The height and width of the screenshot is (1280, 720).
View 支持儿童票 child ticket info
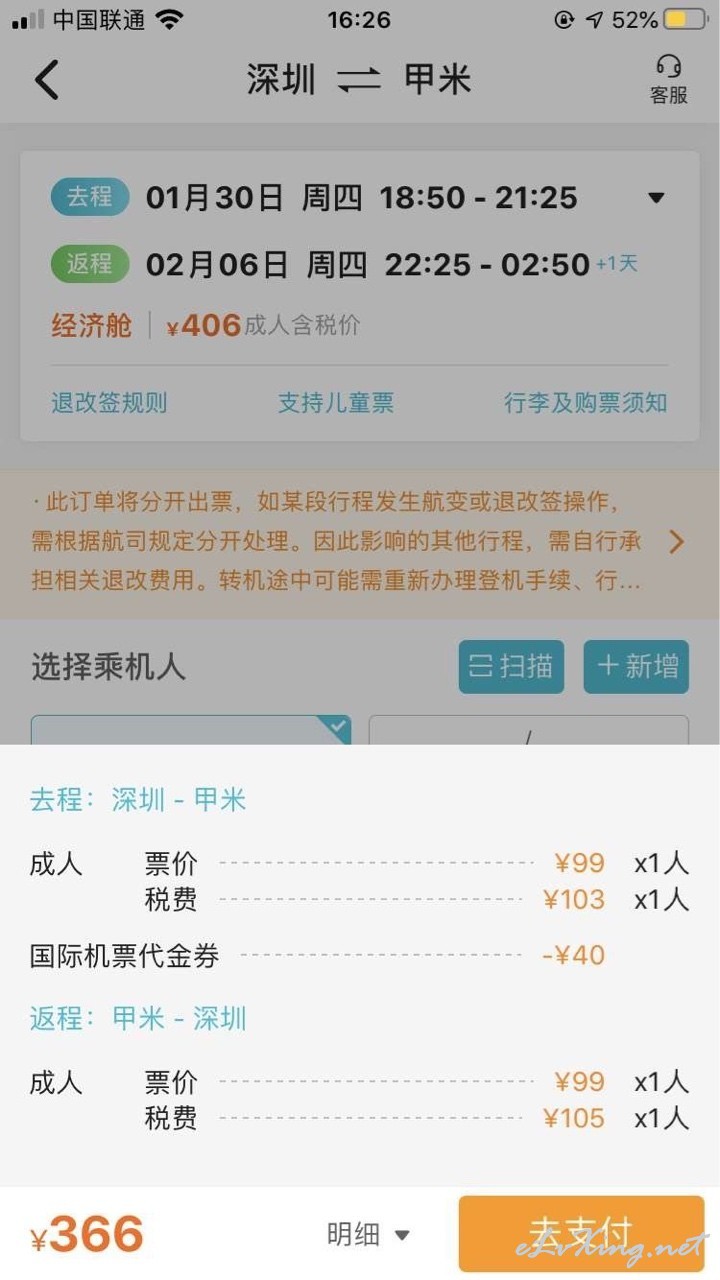point(336,403)
